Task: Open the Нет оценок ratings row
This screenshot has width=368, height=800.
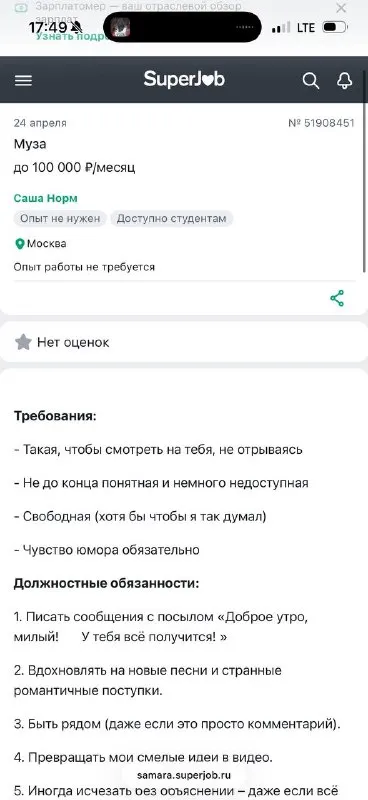Action: [184, 342]
